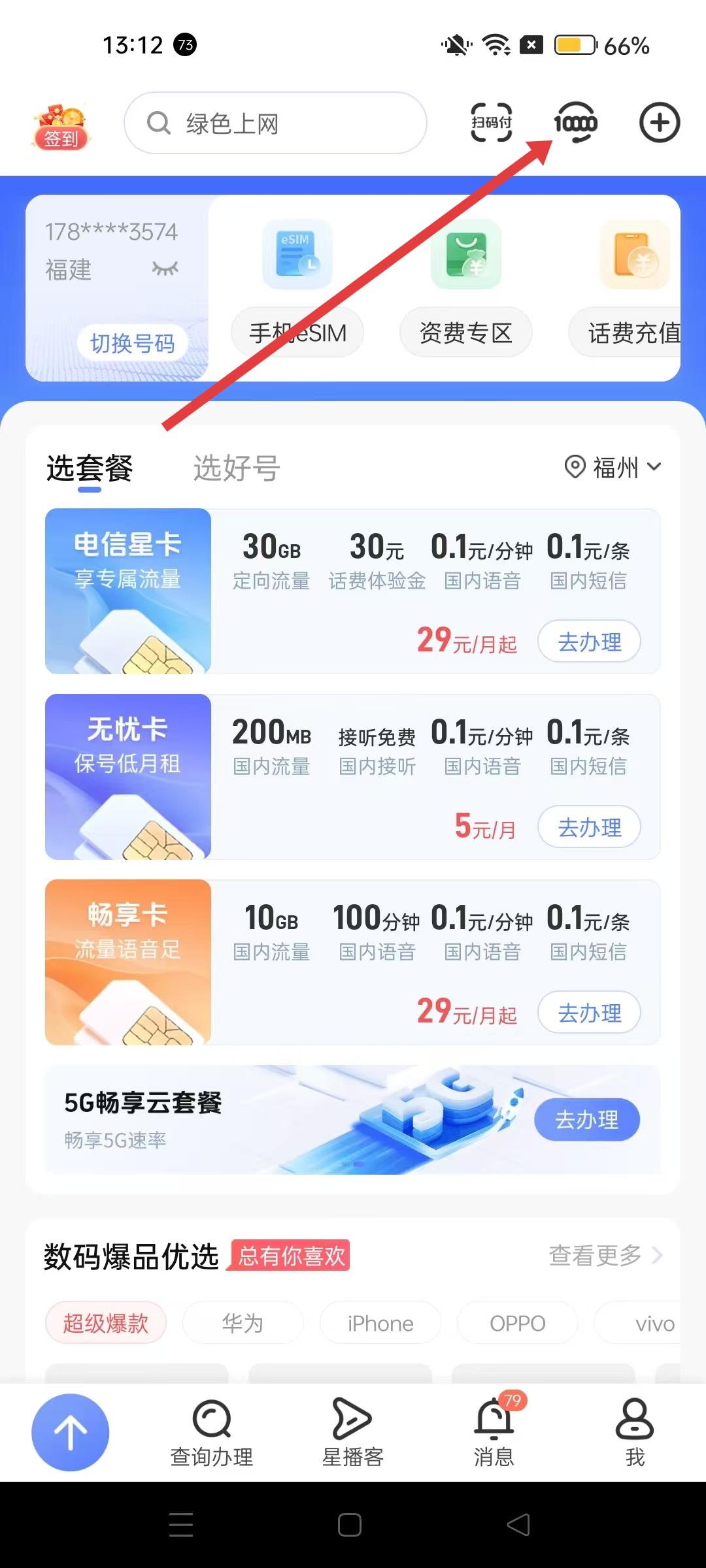This screenshot has width=706, height=1568.
Task: Tap 切换号码 to switch number
Action: point(132,343)
